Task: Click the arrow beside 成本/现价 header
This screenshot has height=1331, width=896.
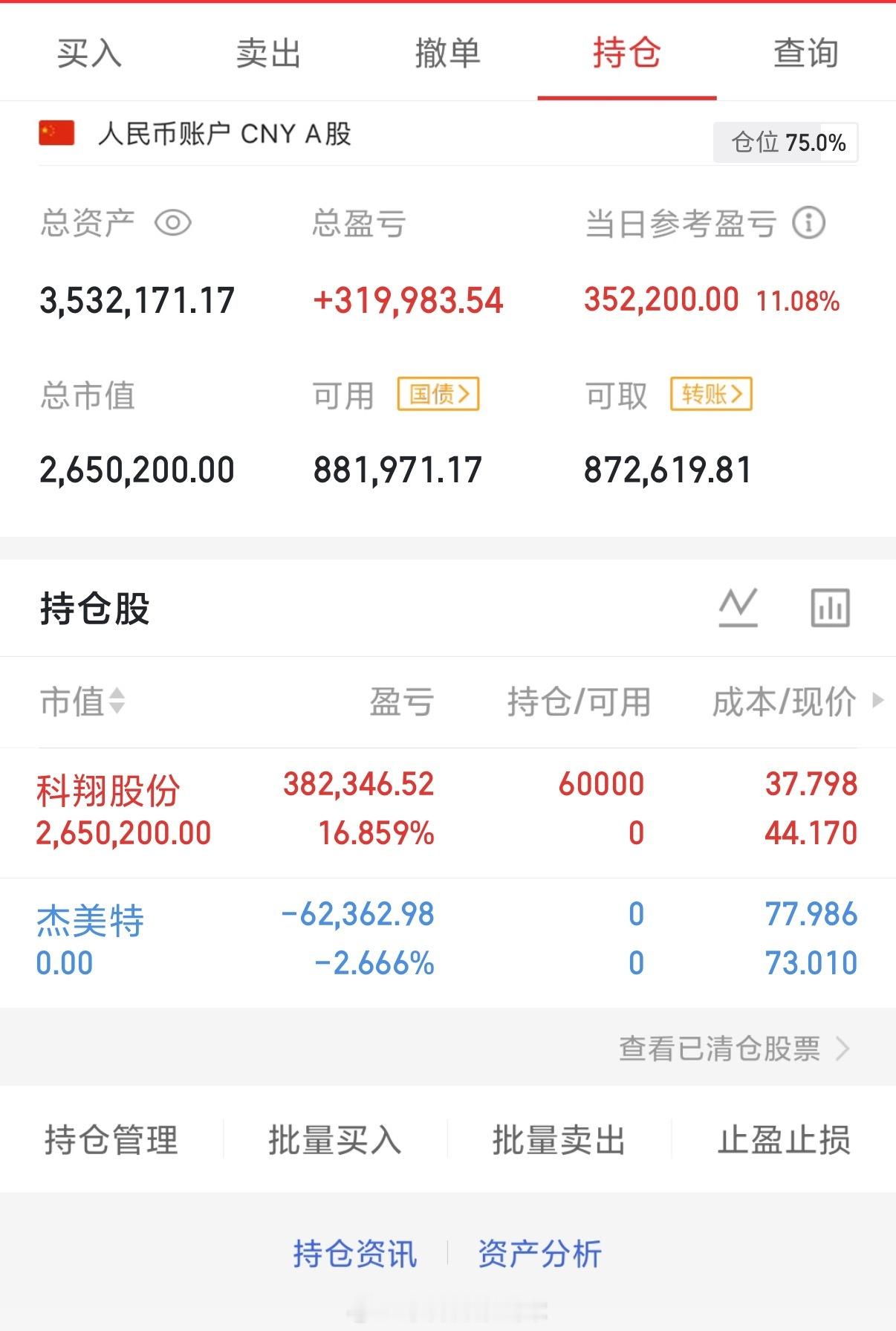Action: tap(879, 702)
